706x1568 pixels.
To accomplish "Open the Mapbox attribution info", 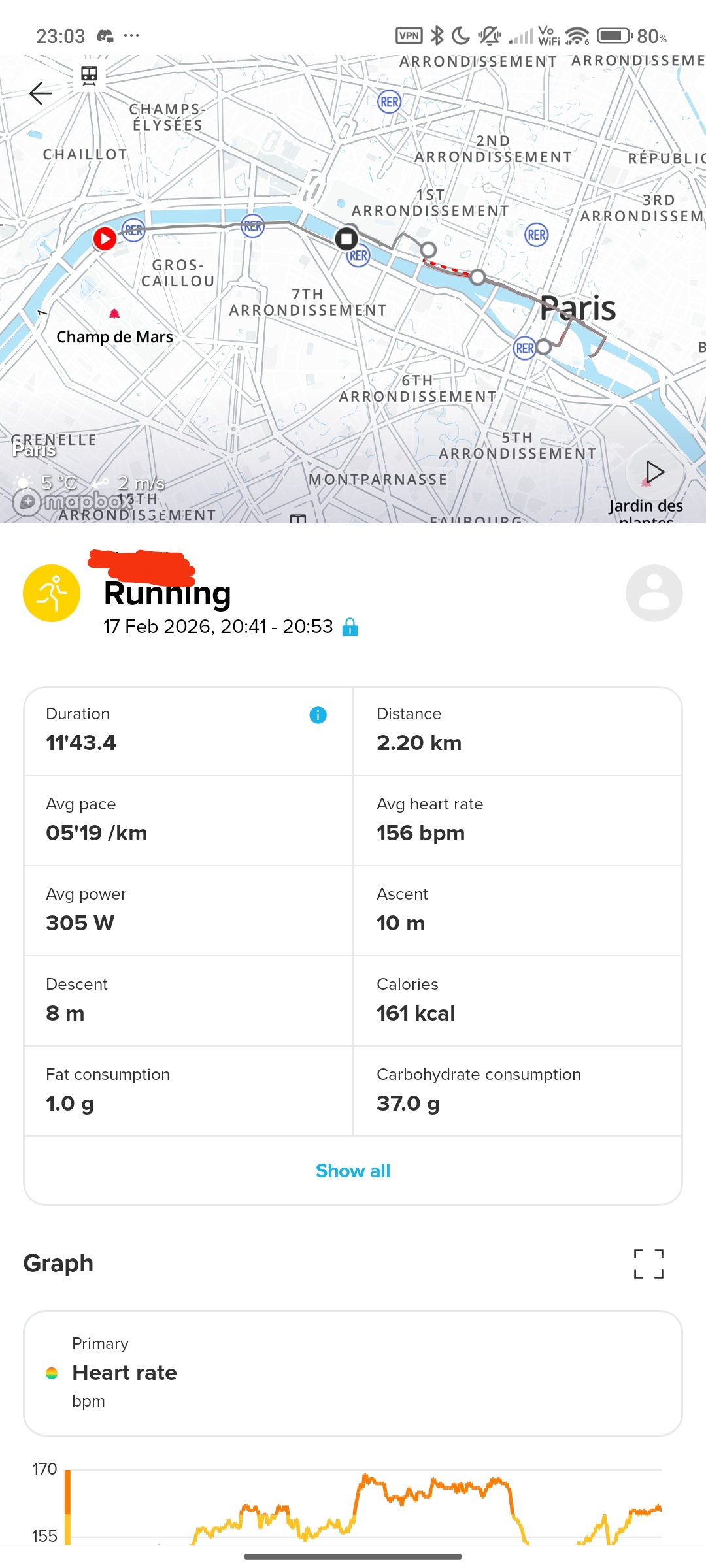I will click(x=27, y=502).
